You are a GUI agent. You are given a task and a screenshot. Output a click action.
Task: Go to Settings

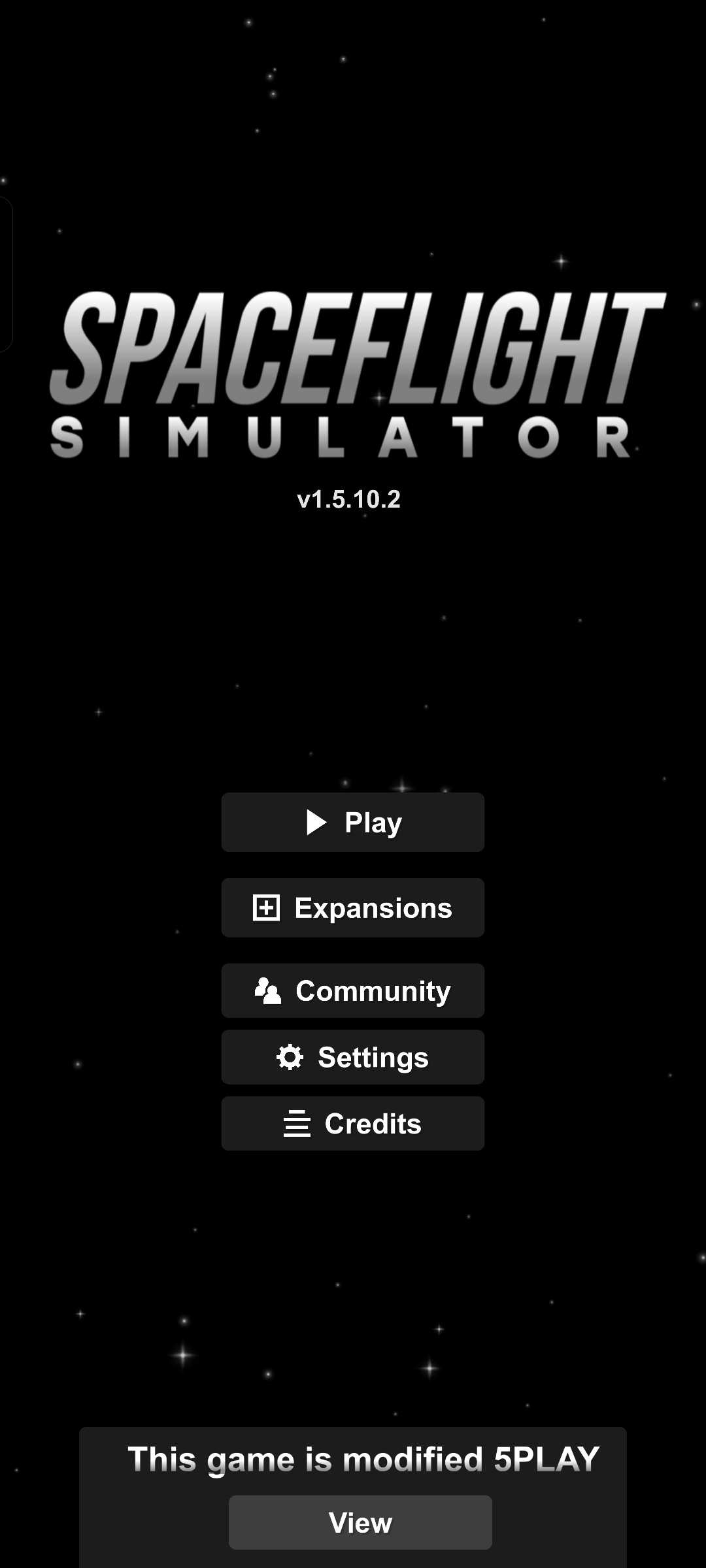tap(353, 1057)
